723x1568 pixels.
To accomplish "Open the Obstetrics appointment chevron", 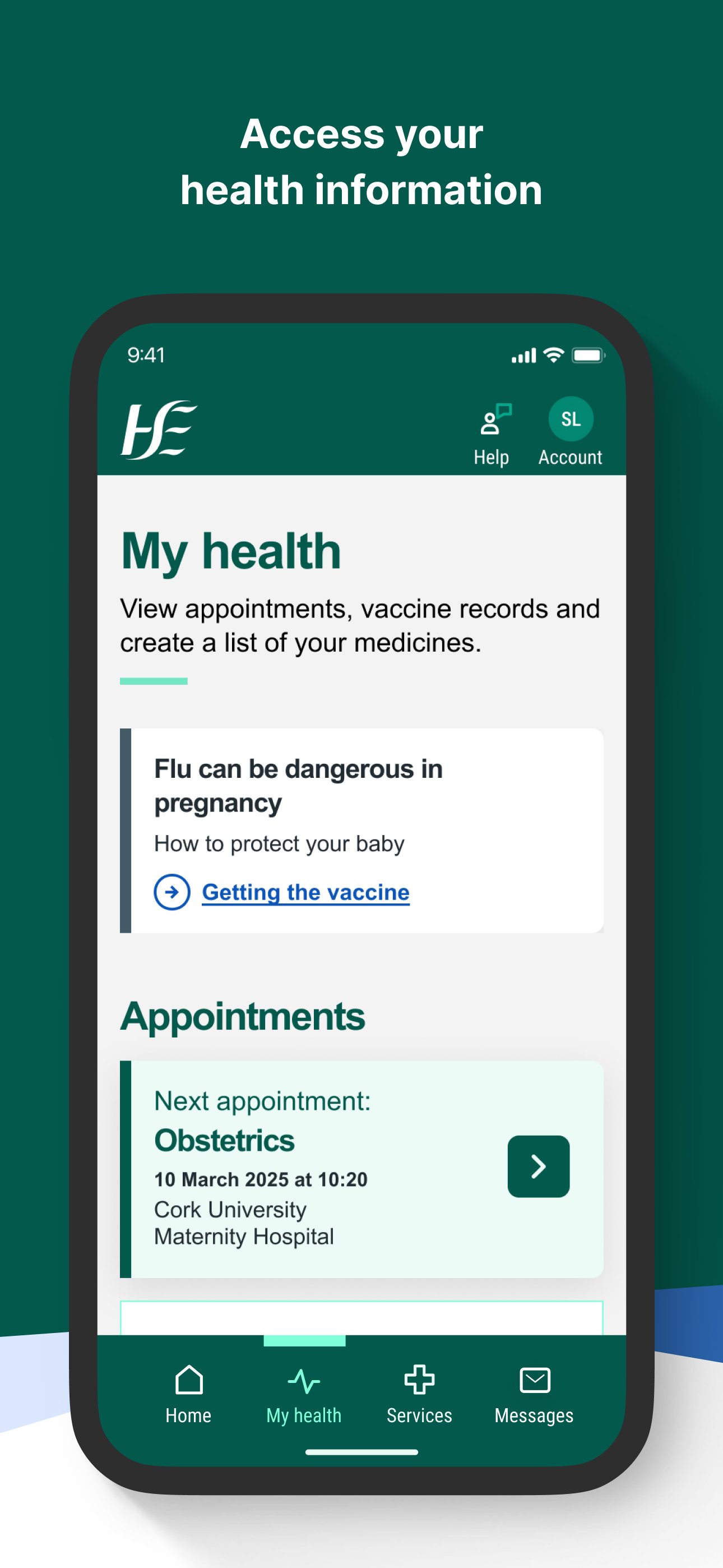I will point(538,1168).
